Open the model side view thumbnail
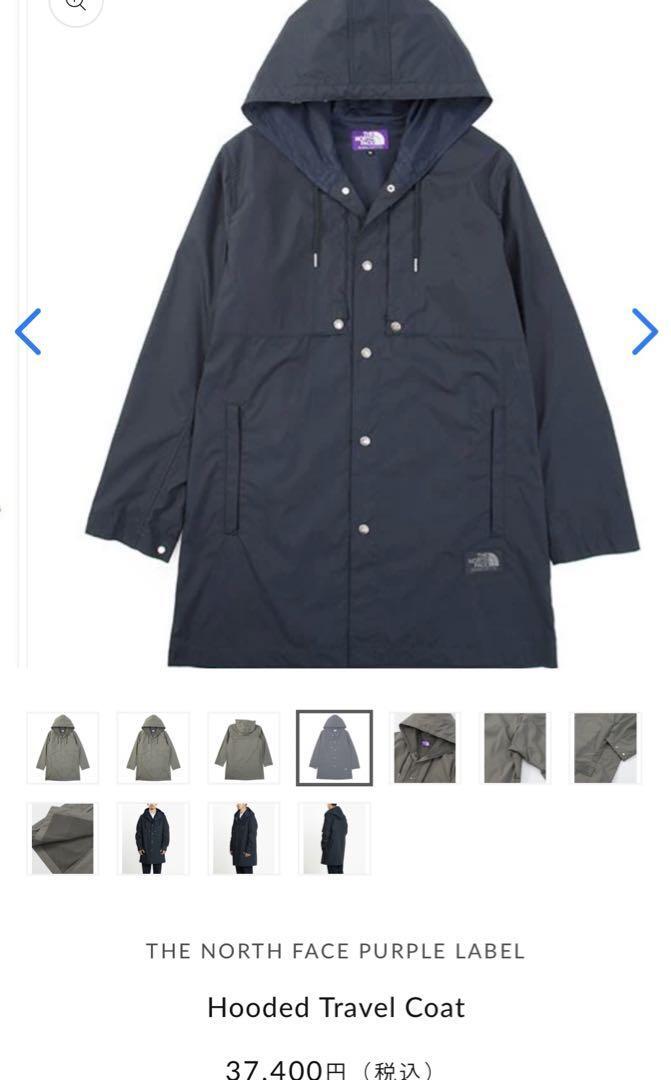This screenshot has width=671, height=1080. coord(334,838)
